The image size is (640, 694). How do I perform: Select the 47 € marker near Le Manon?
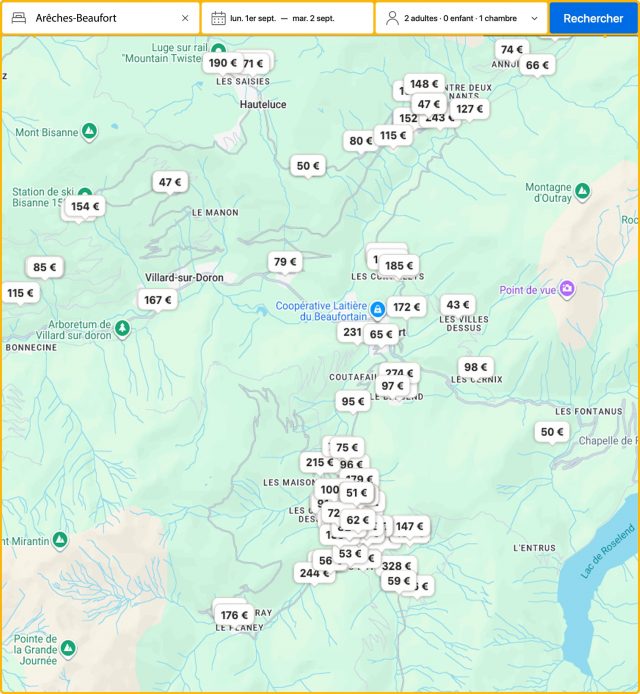tap(171, 182)
